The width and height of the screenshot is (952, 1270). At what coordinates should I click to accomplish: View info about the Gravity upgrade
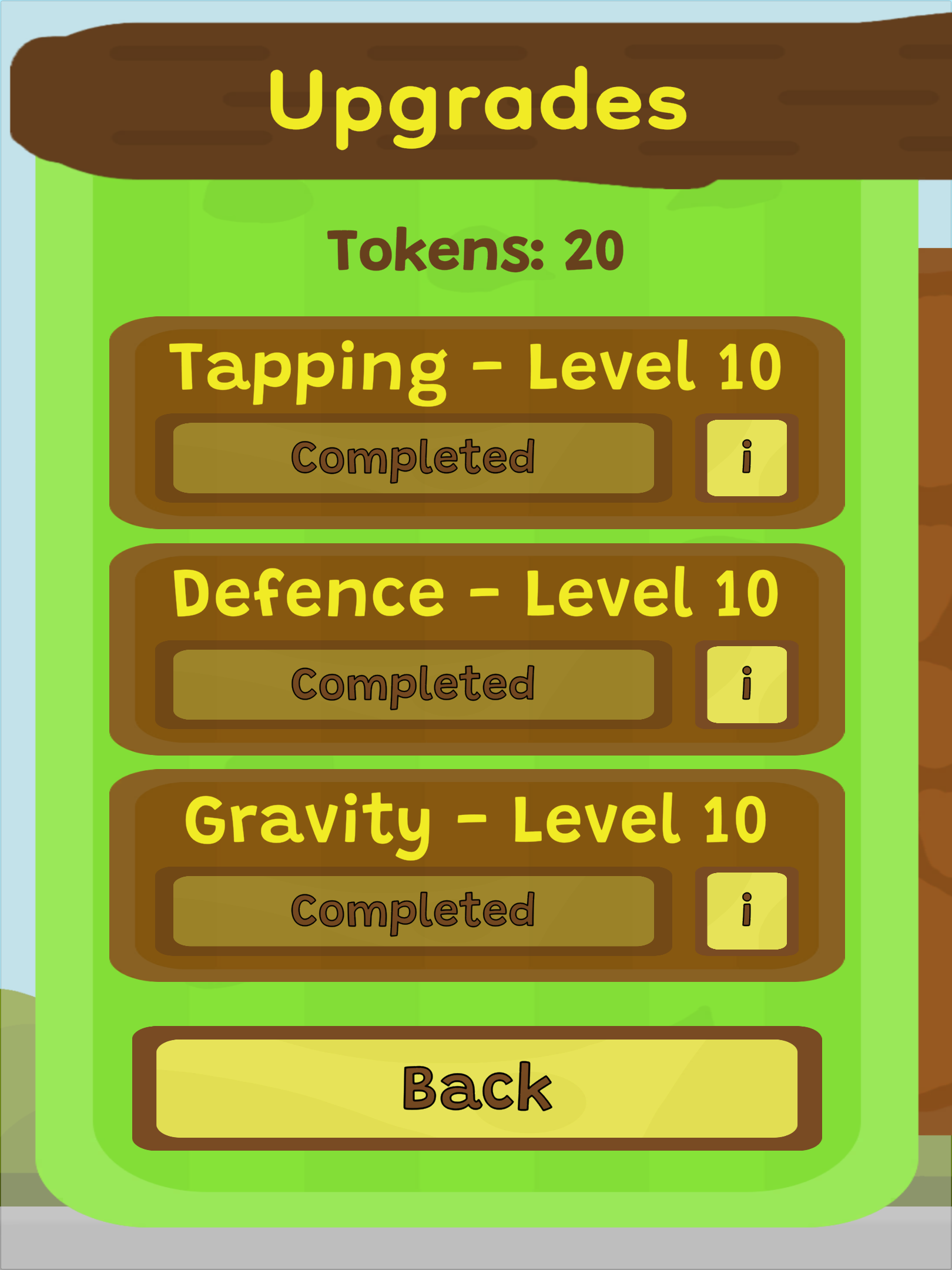pos(746,910)
